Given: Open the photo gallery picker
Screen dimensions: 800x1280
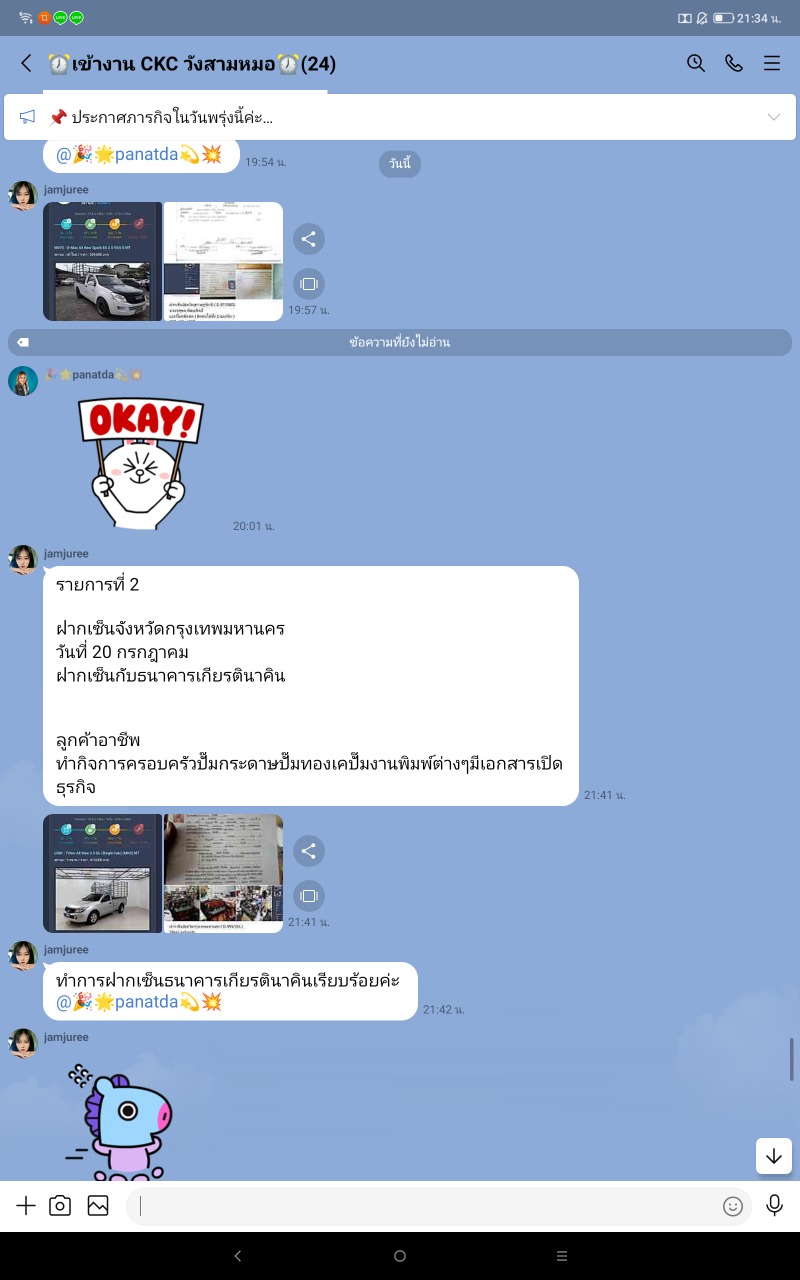Looking at the screenshot, I should point(98,1206).
